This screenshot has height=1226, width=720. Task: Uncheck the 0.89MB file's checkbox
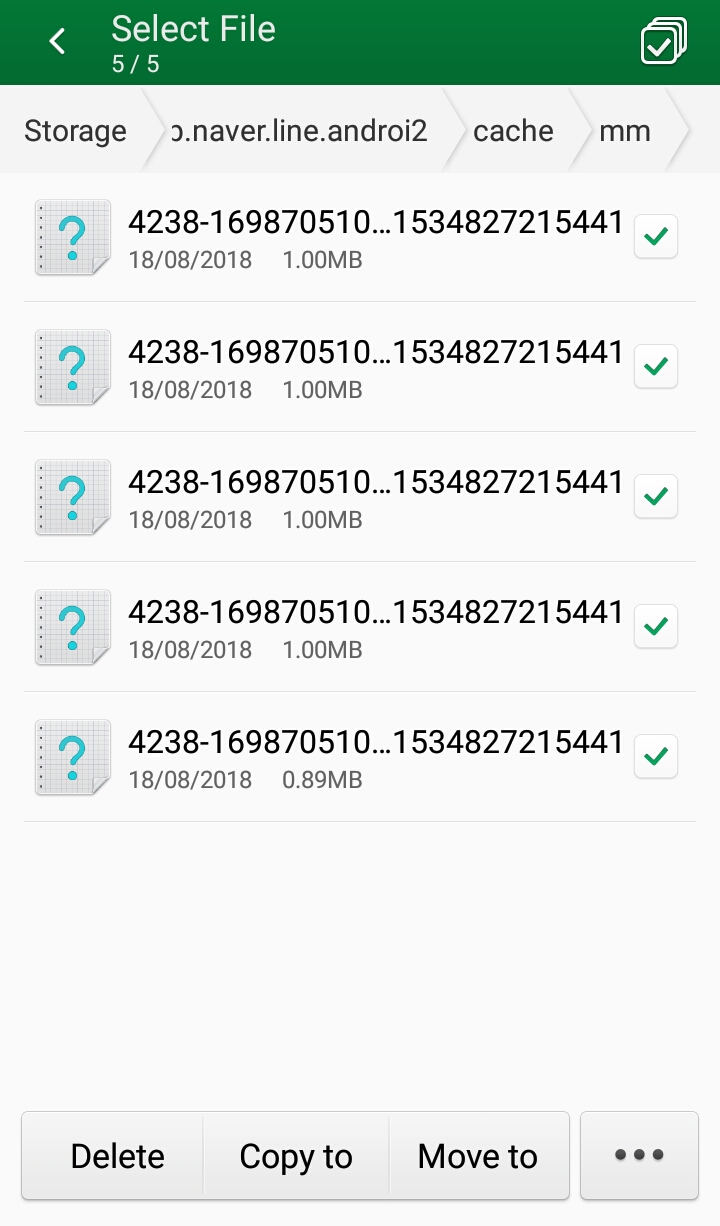click(656, 756)
